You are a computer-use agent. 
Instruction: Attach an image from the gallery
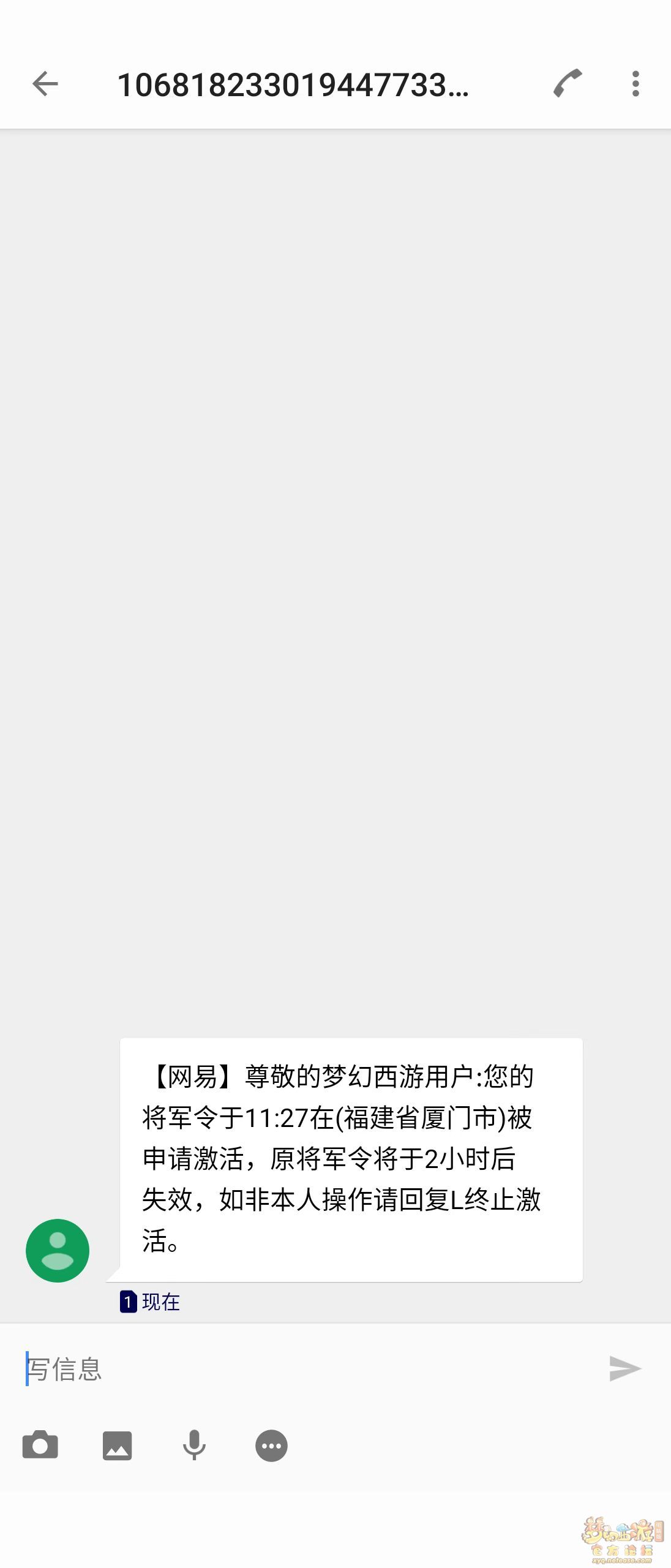(117, 1446)
